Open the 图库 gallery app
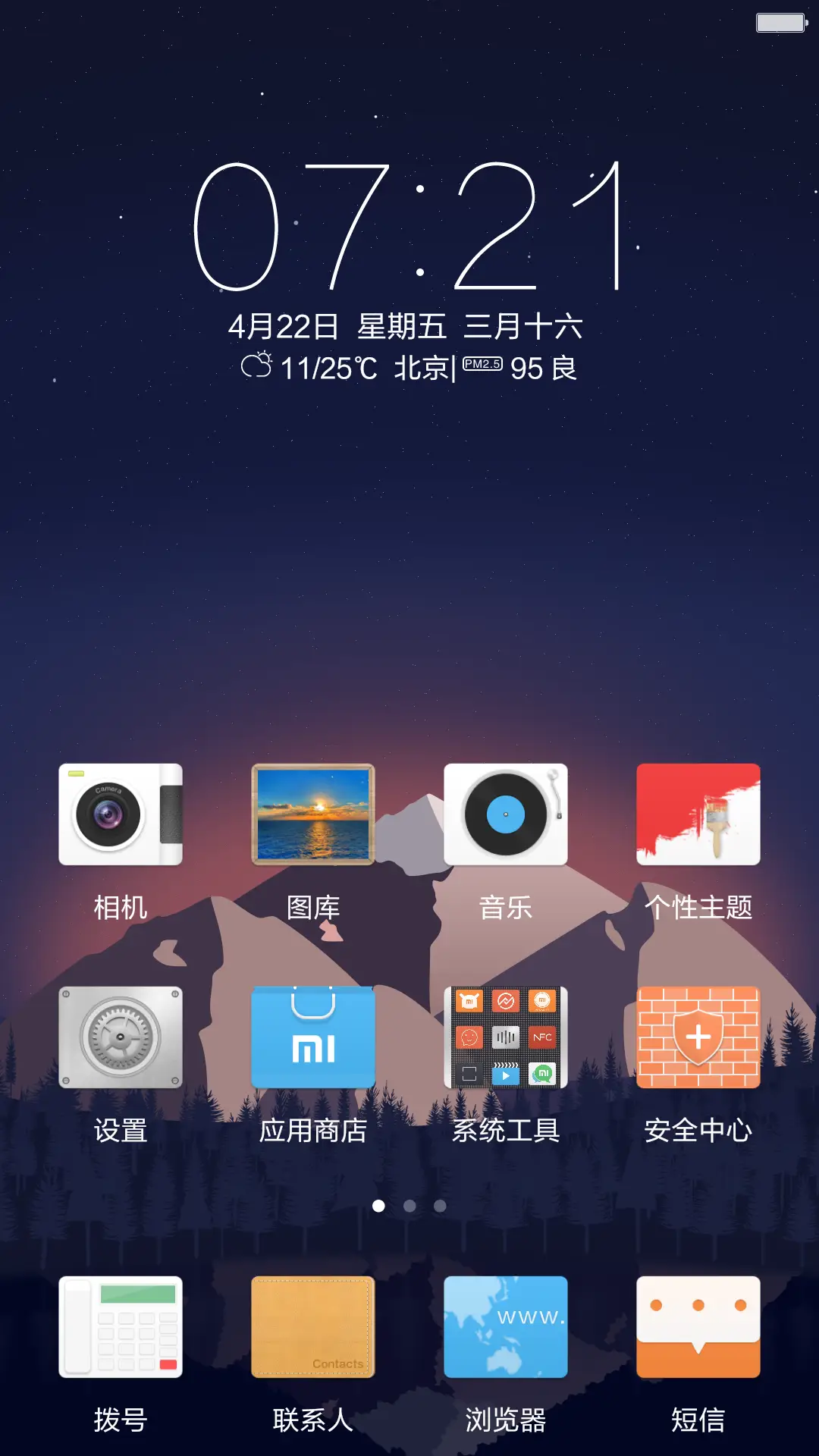 click(x=313, y=814)
